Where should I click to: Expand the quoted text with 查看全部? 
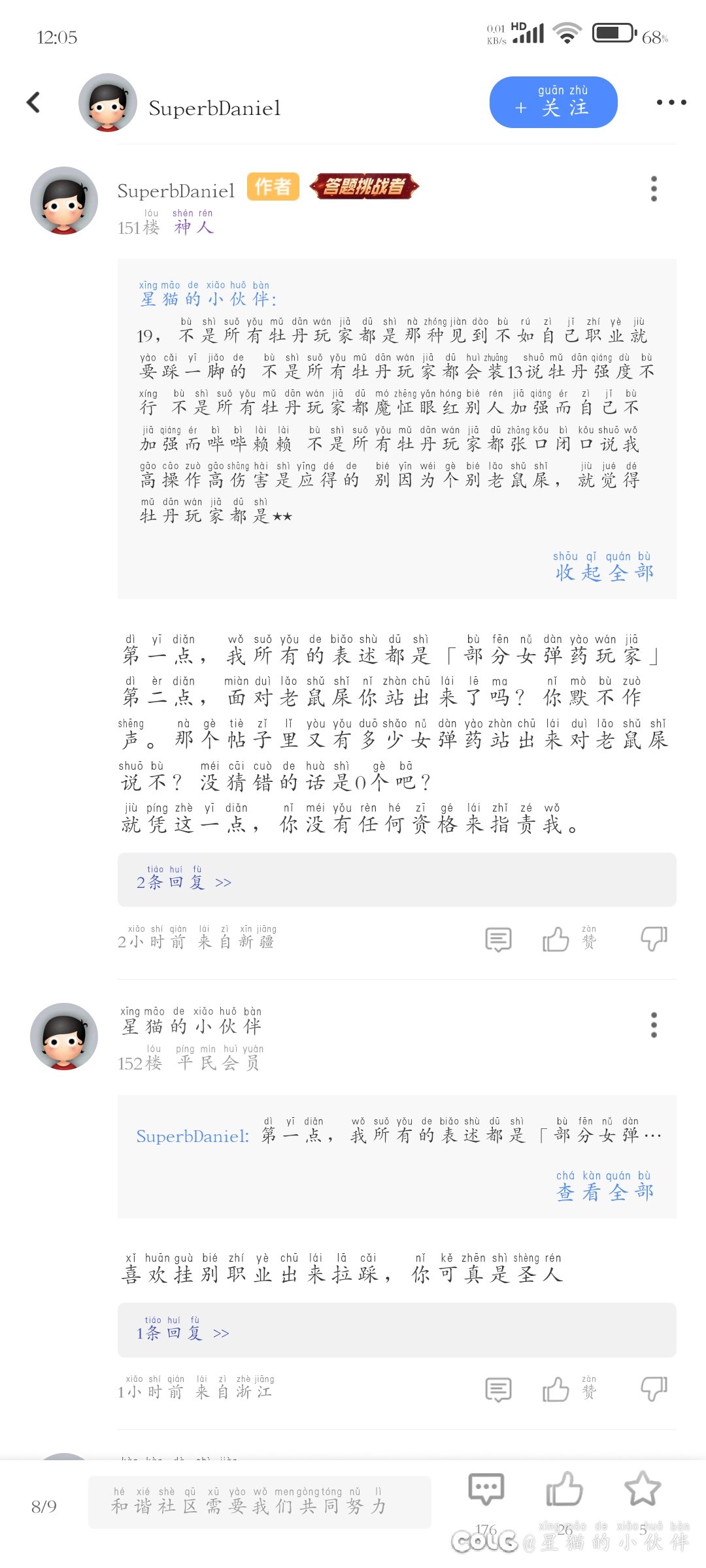pyautogui.click(x=604, y=1192)
